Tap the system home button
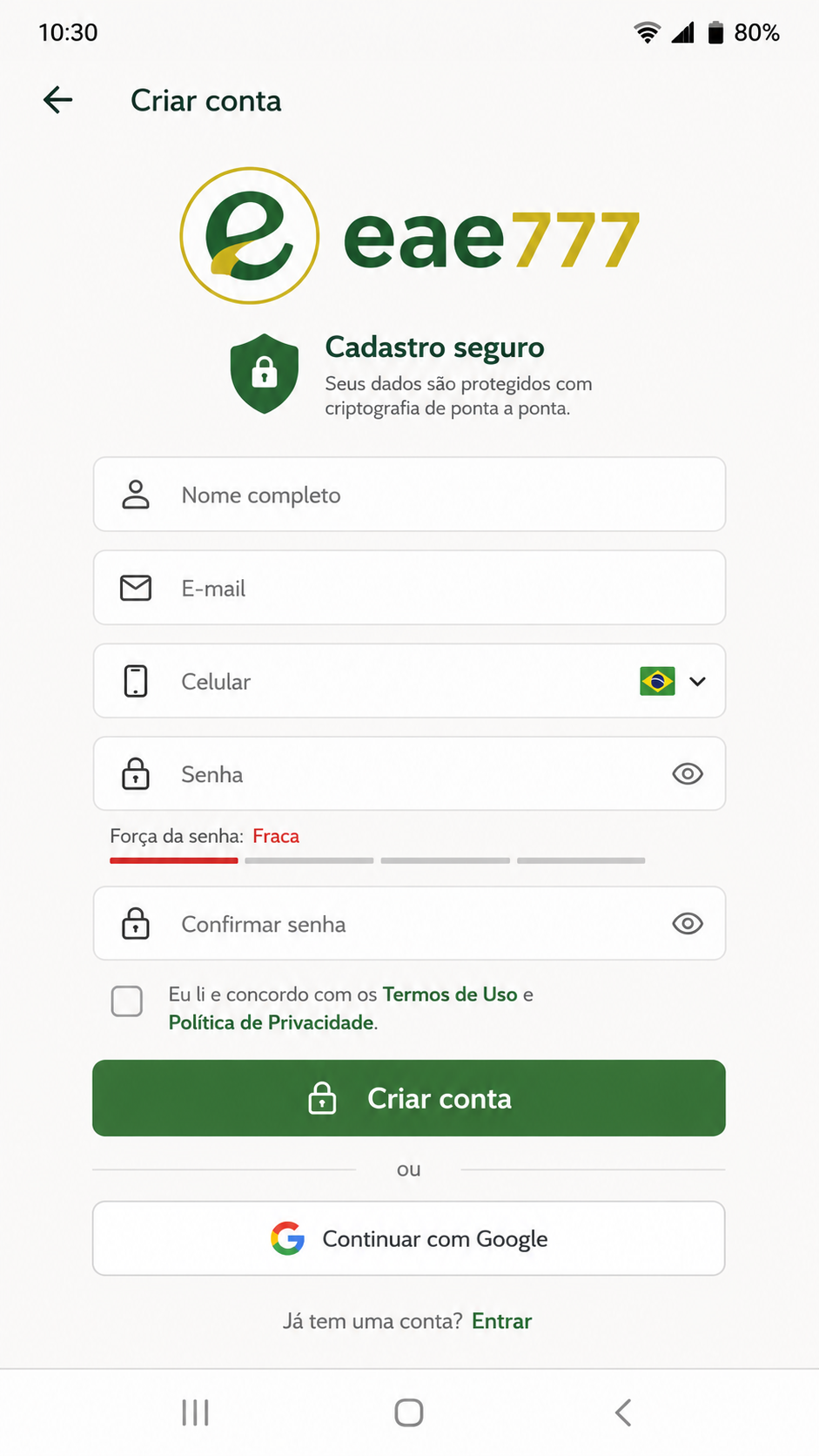819x1456 pixels. click(409, 1412)
